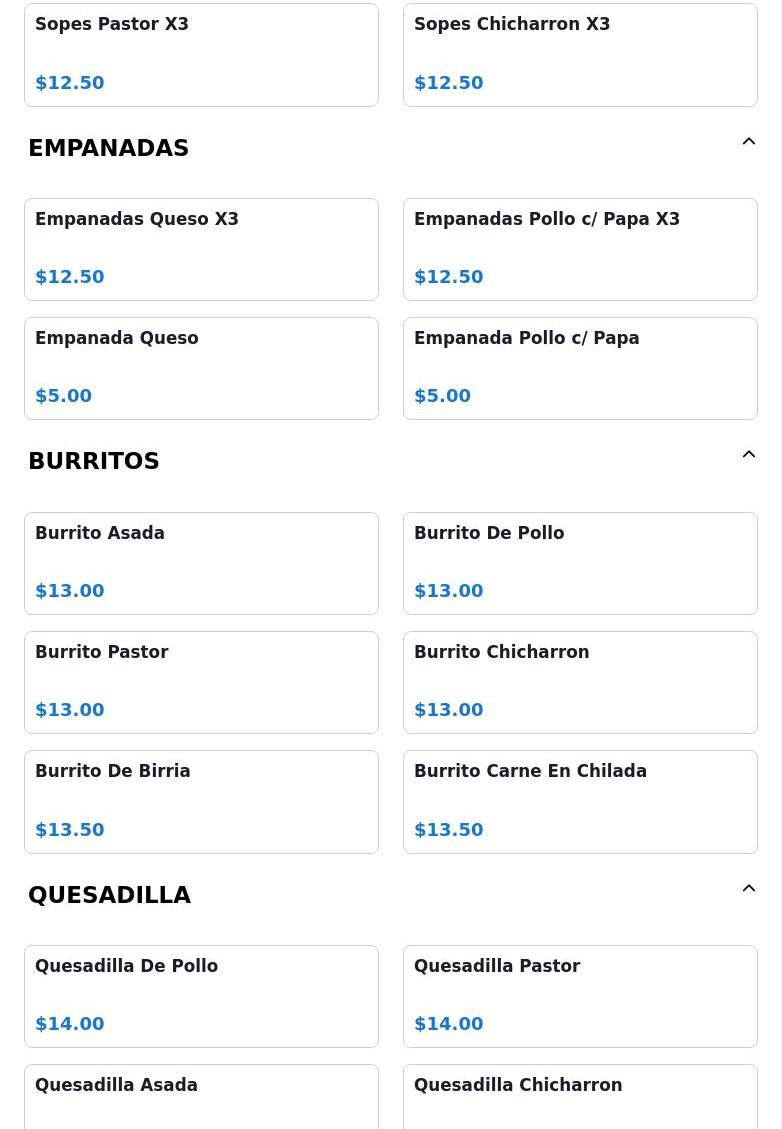This screenshot has width=782, height=1129.
Task: Select Sopes Chicharron X3
Action: coord(580,54)
